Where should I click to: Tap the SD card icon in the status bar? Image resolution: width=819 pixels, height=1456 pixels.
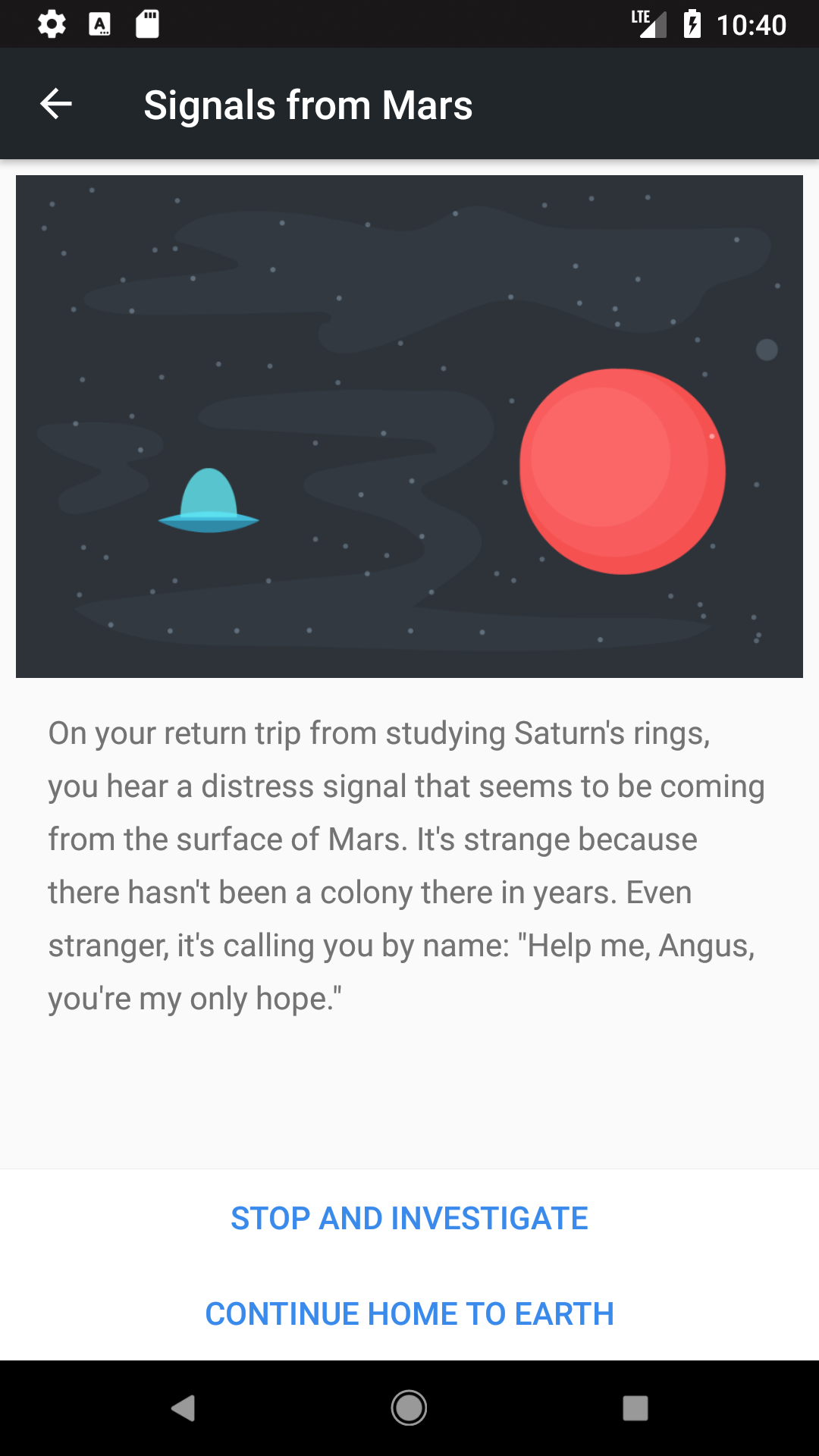147,24
